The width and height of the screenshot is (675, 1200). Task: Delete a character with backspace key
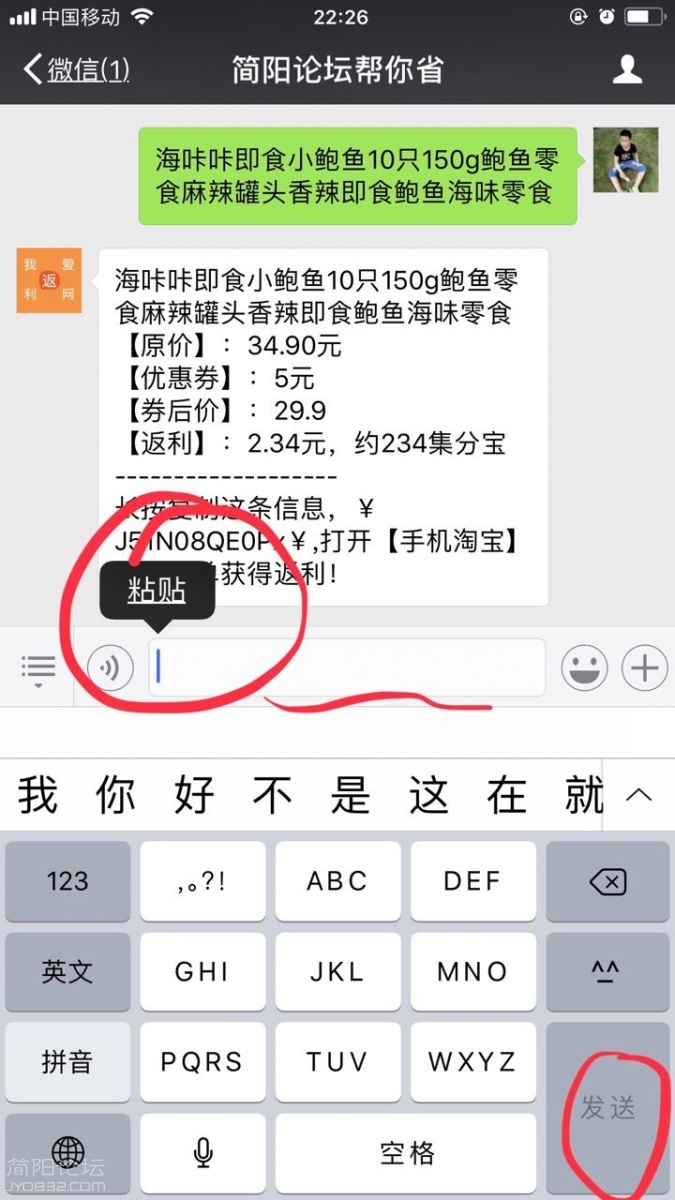pos(608,881)
